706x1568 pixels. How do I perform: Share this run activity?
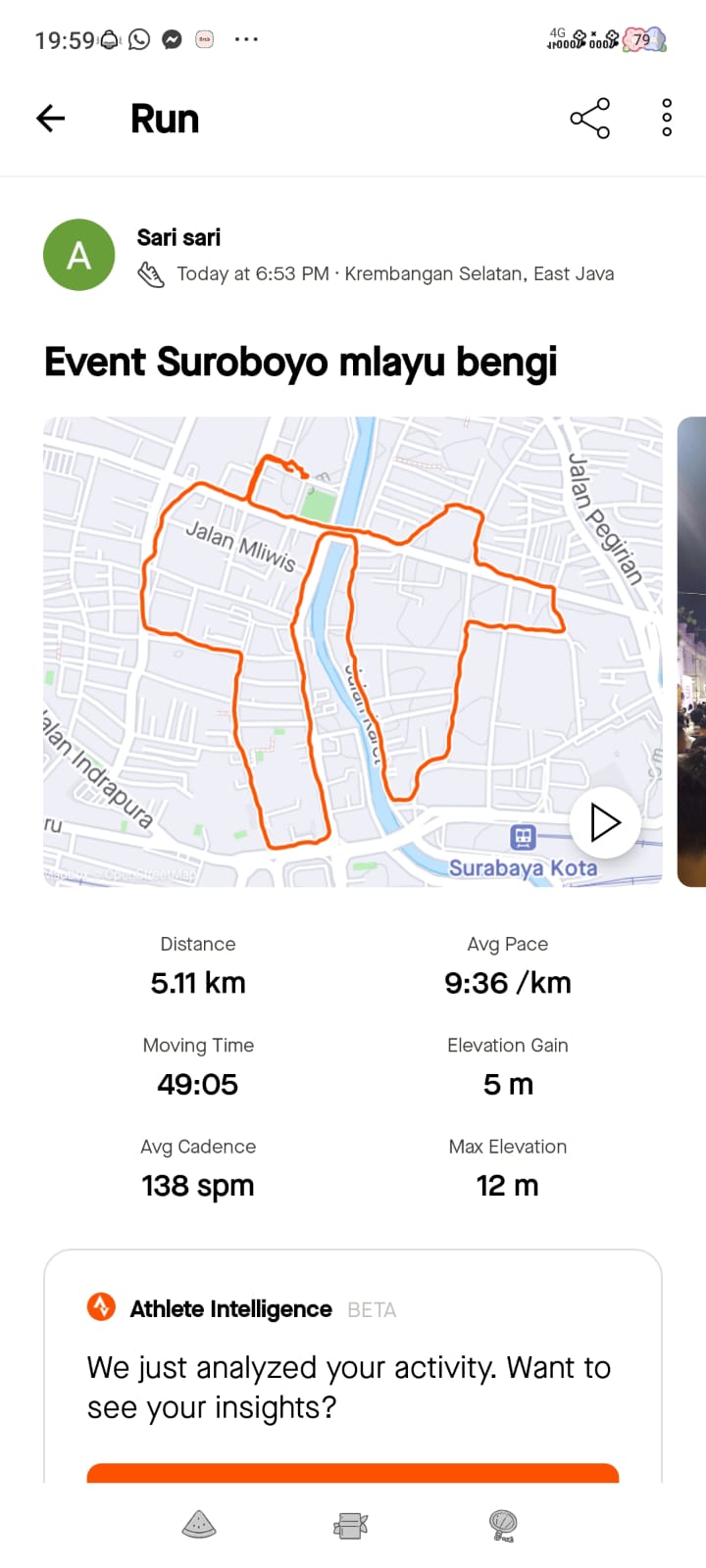(x=589, y=119)
